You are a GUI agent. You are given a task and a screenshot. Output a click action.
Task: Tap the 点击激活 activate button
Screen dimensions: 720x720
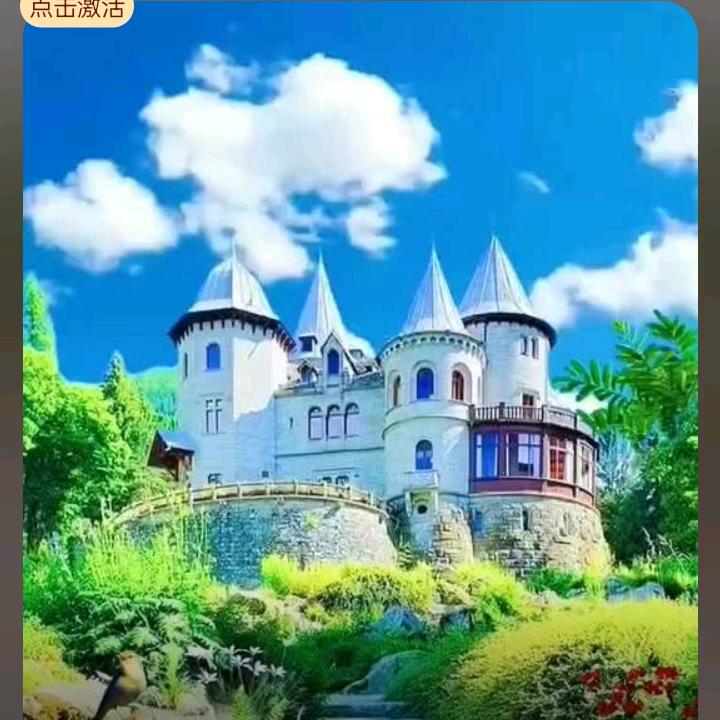[x=77, y=10]
